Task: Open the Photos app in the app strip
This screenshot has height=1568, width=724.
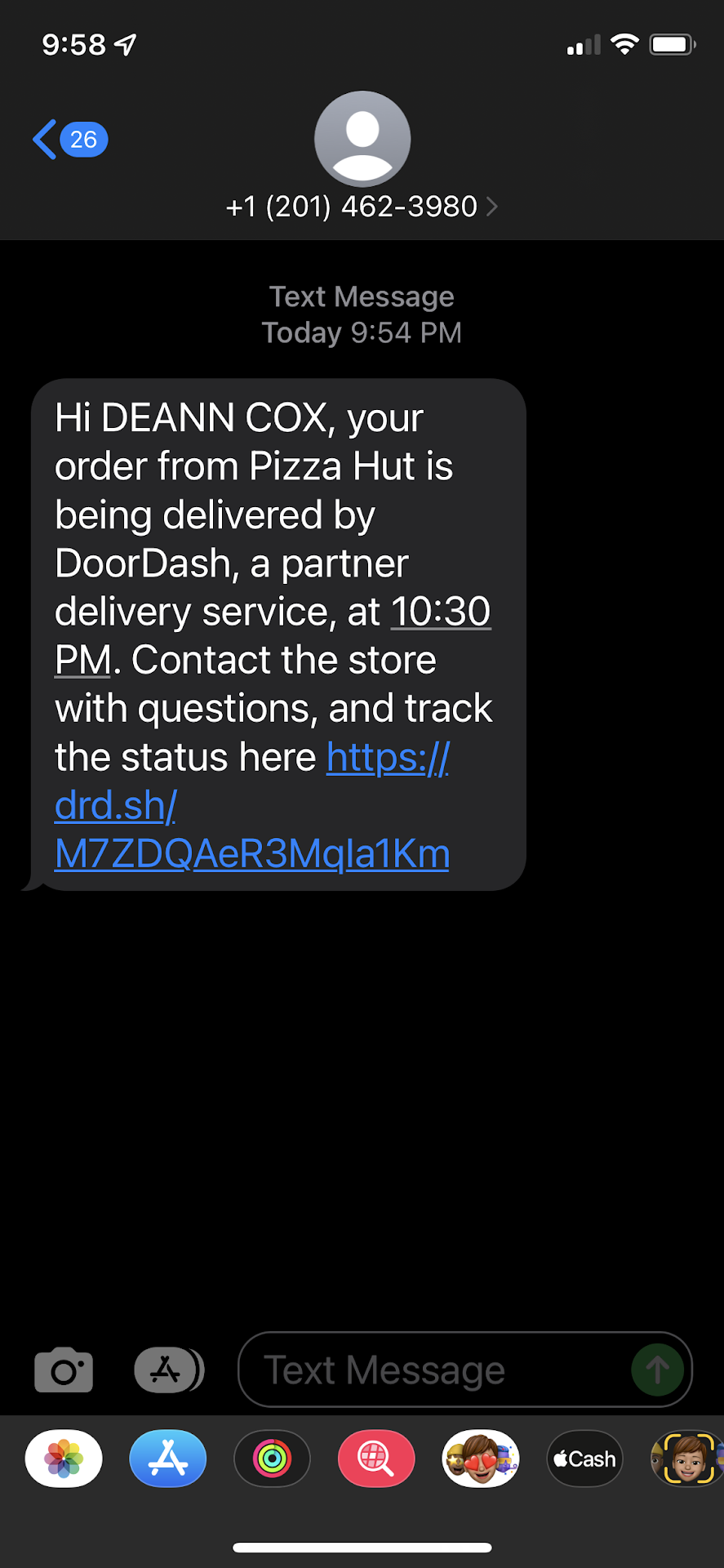Action: click(64, 1459)
